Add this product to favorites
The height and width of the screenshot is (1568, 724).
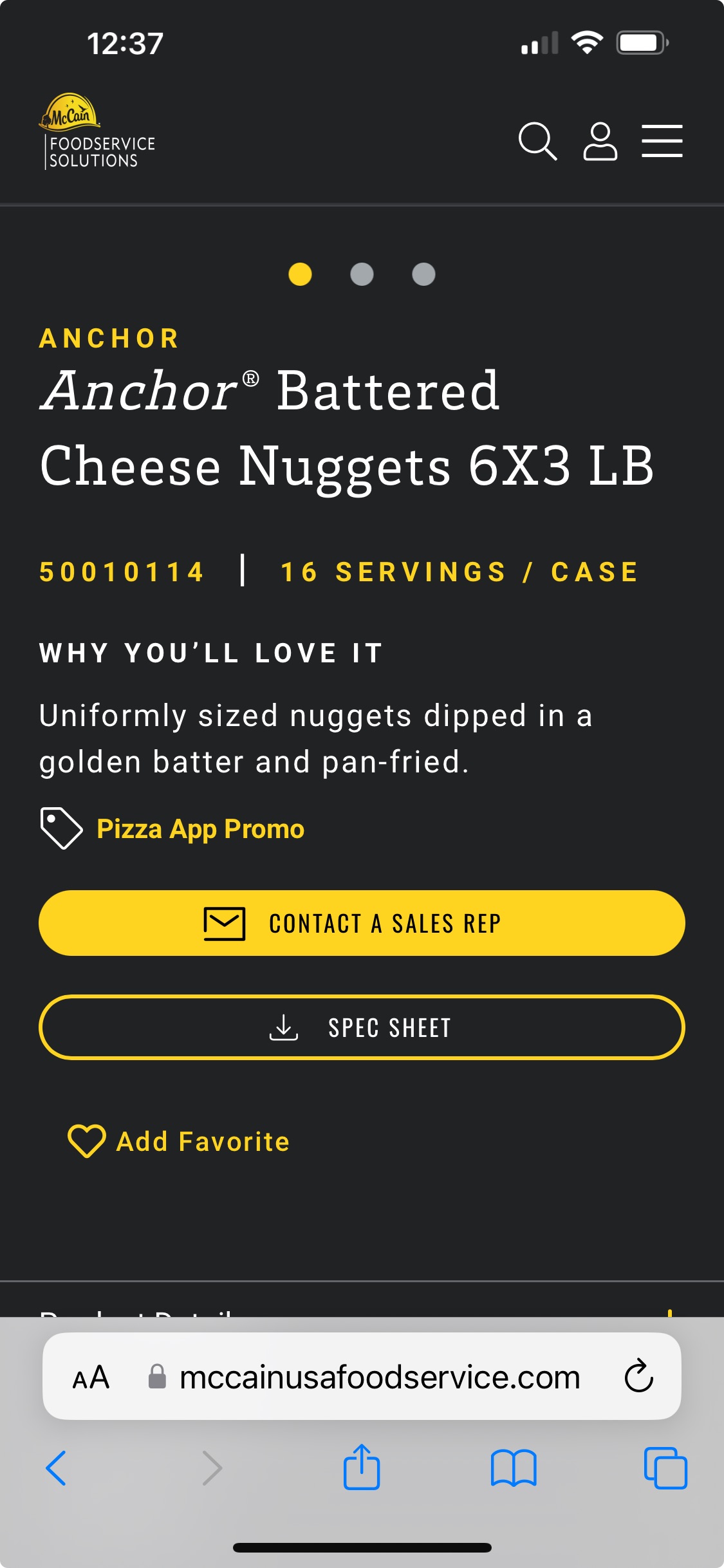(178, 1141)
